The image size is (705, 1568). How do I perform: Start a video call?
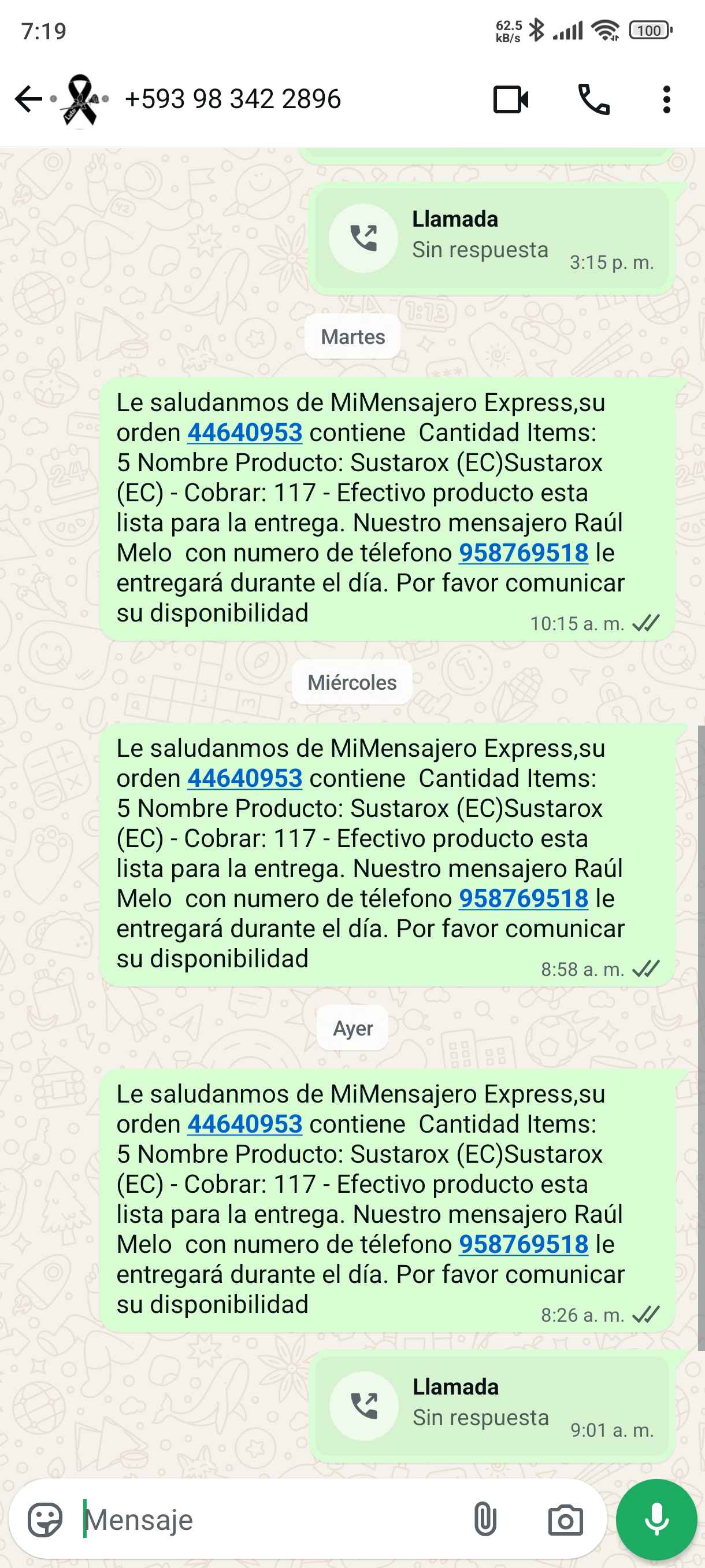[x=510, y=100]
